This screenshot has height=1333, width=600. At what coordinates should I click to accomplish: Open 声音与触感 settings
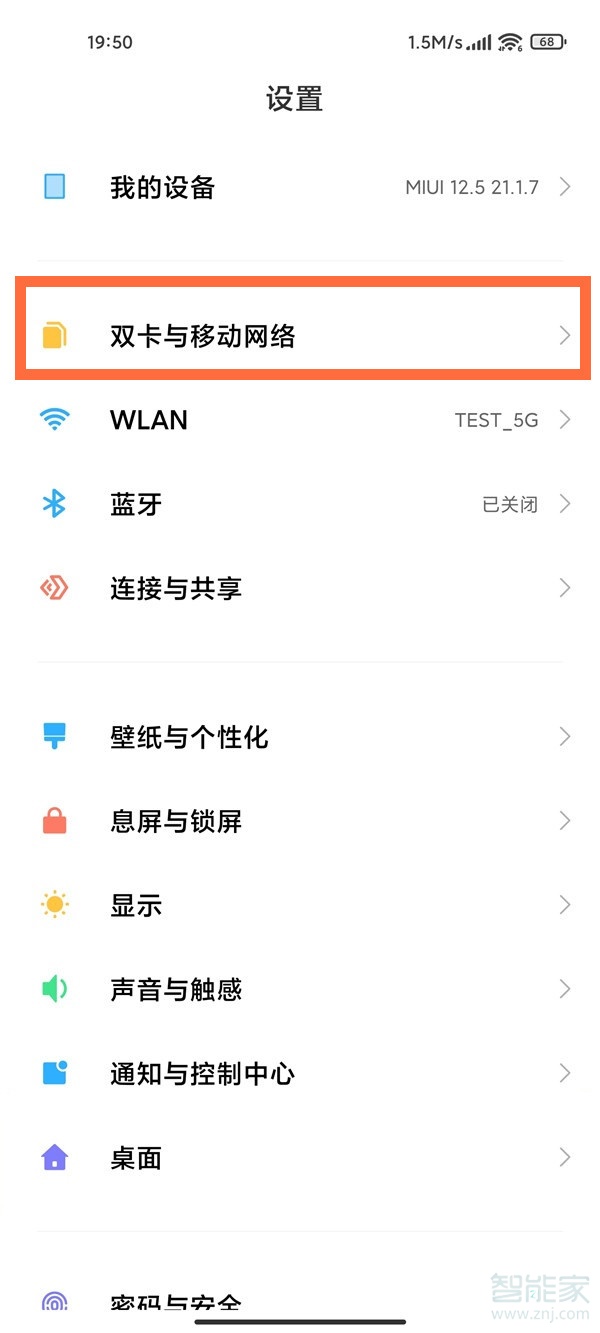(x=300, y=989)
